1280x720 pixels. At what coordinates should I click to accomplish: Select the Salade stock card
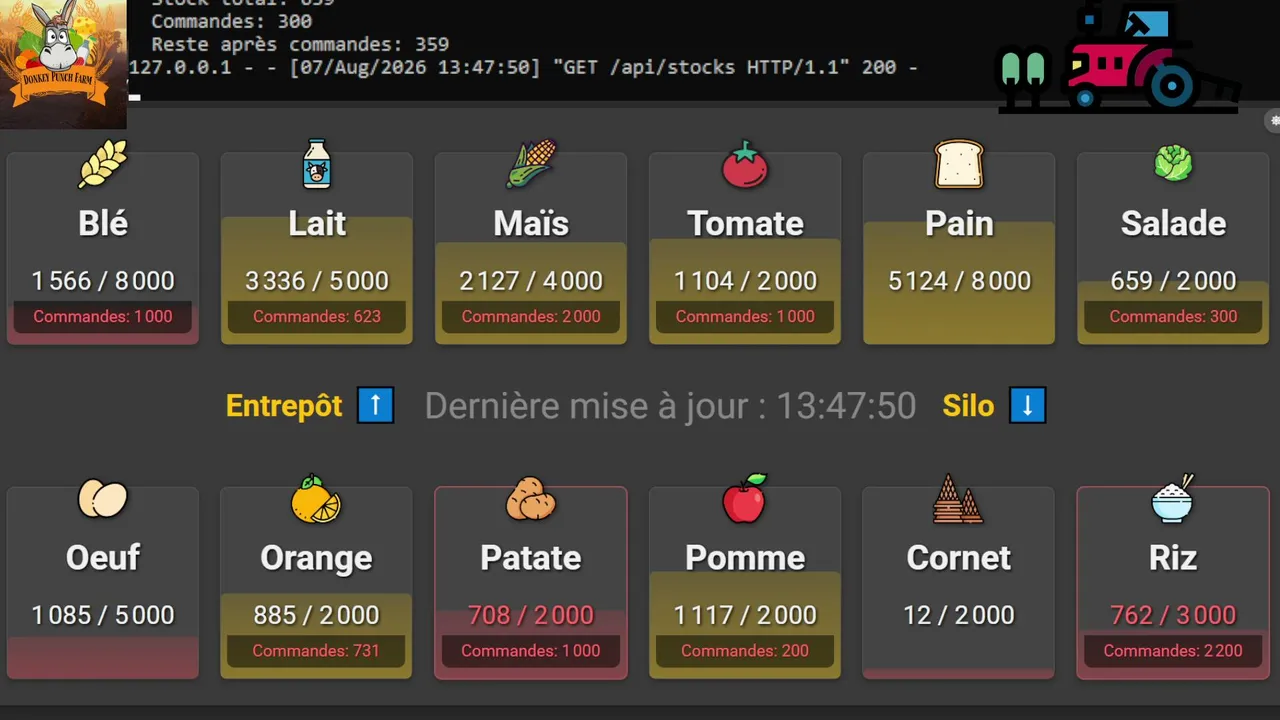1173,248
